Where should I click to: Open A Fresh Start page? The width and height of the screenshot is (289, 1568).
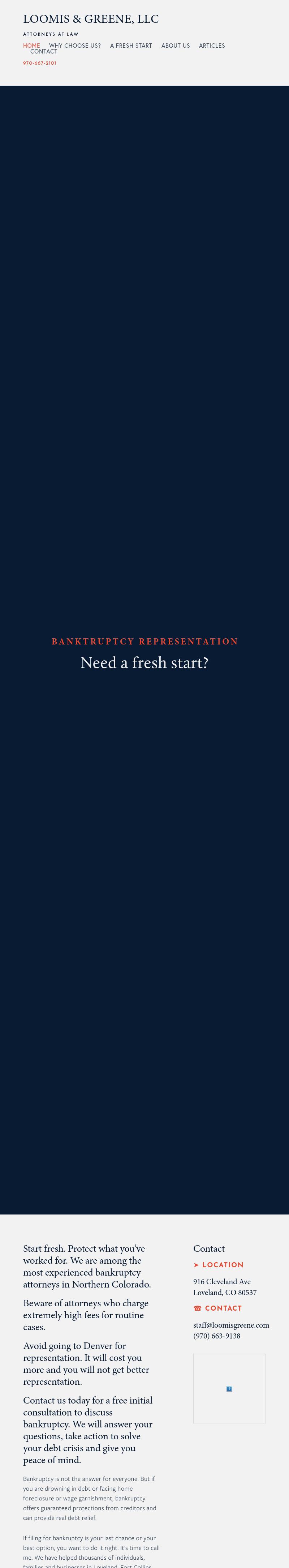[131, 46]
